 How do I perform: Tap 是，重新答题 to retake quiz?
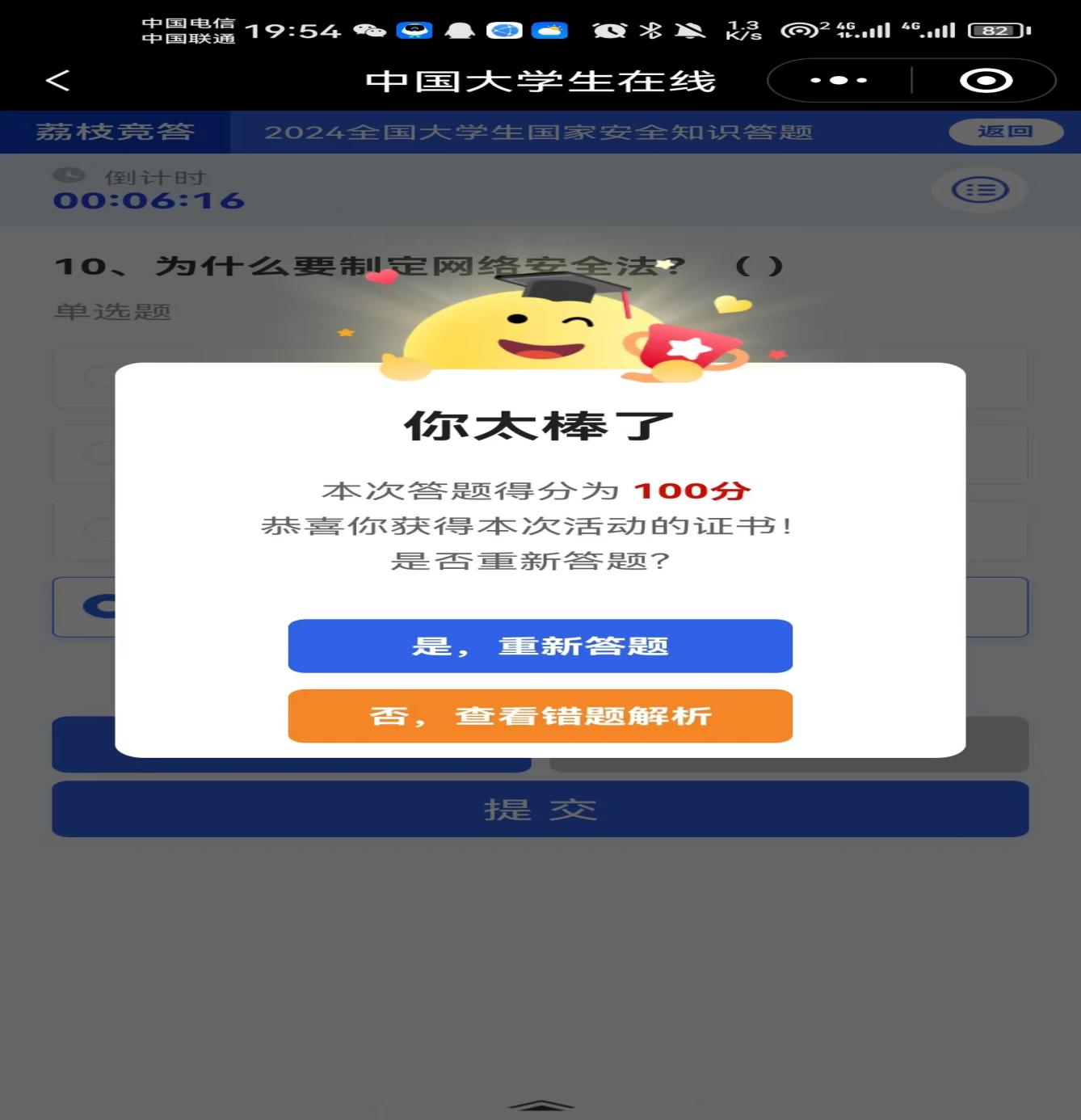[540, 646]
